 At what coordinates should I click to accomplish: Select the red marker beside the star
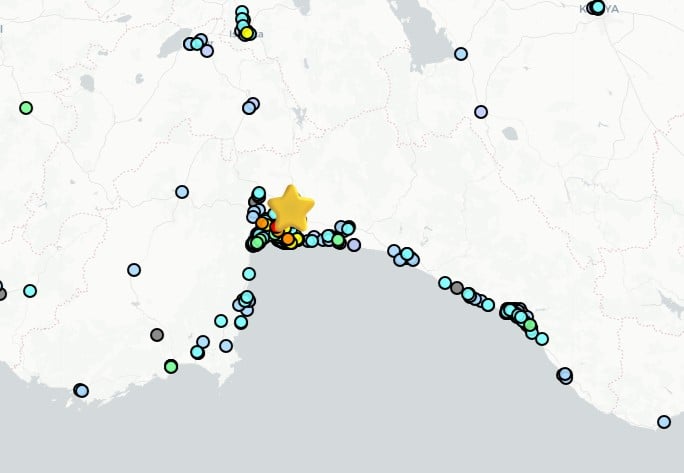pyautogui.click(x=274, y=227)
